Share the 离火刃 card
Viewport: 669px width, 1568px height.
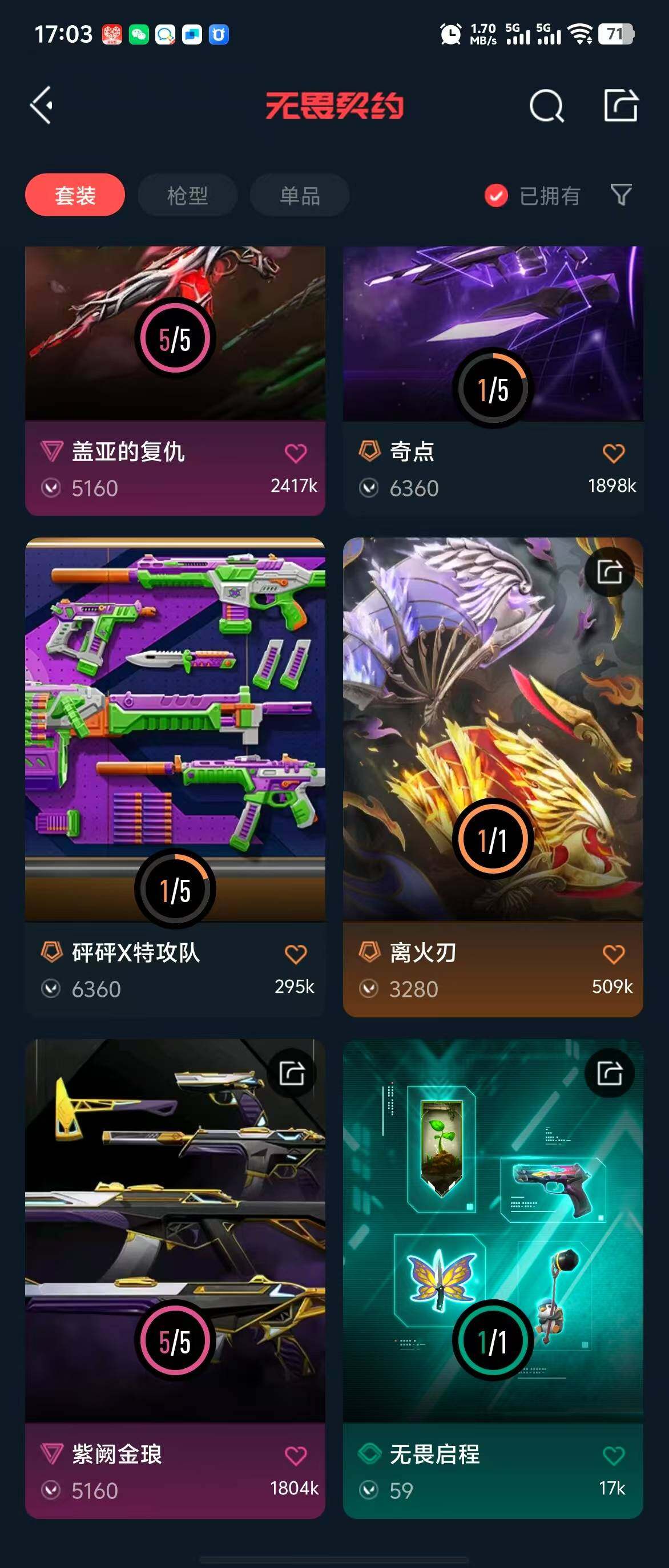tap(609, 572)
